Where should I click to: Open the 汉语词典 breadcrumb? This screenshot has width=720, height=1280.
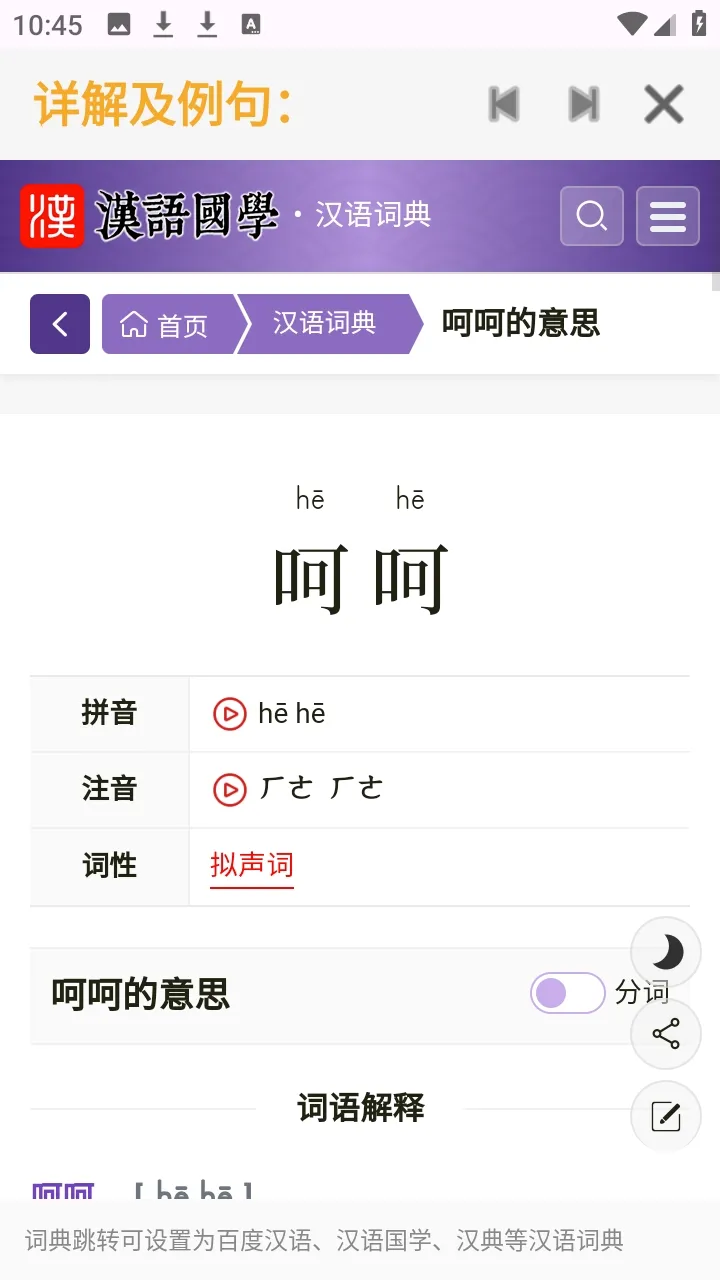tap(325, 323)
